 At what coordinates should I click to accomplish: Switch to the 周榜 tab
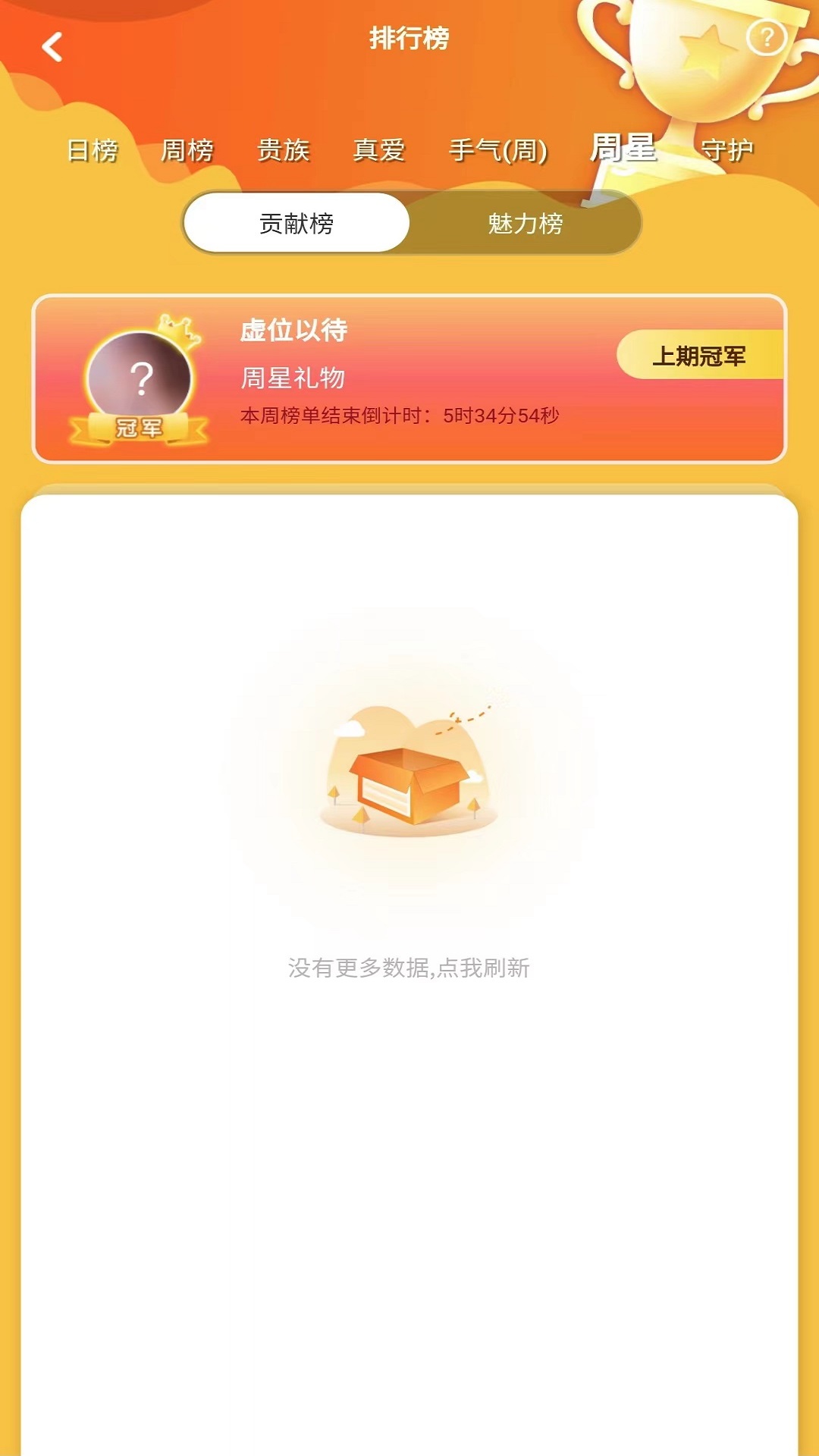coord(187,150)
